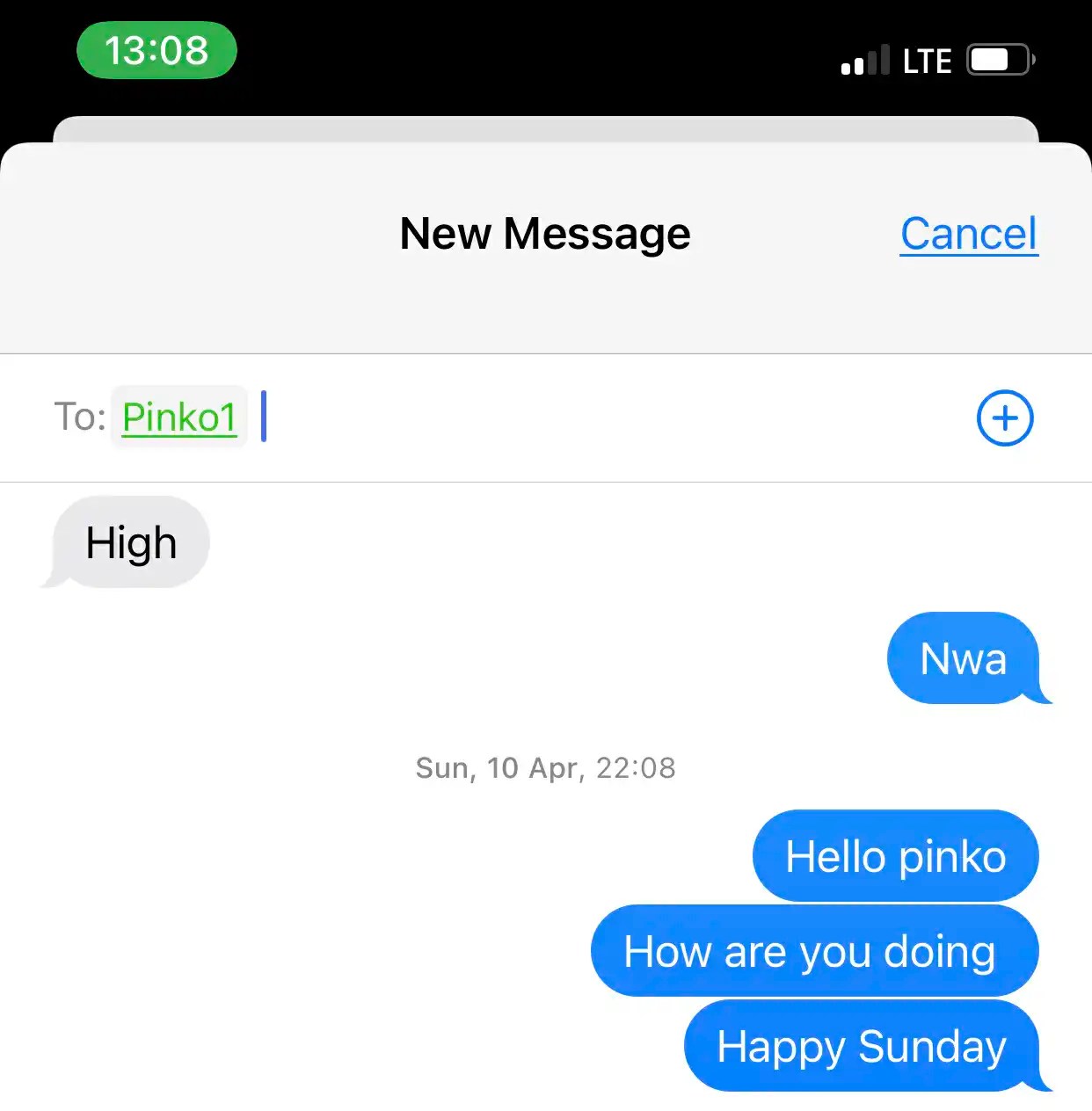This screenshot has width=1092, height=1111.
Task: Tap the New Message title
Action: pyautogui.click(x=544, y=234)
